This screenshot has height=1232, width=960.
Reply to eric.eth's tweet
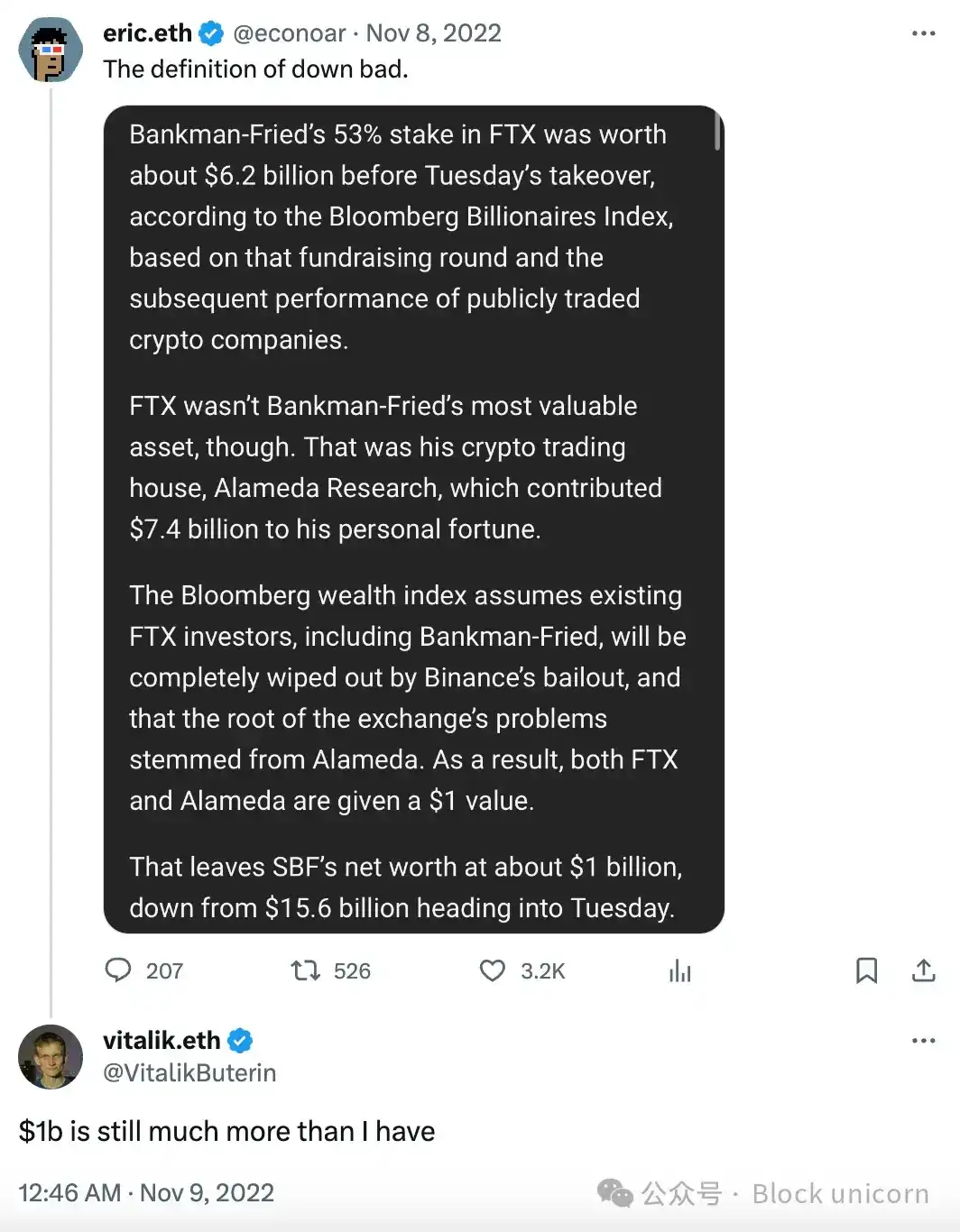pyautogui.click(x=118, y=970)
